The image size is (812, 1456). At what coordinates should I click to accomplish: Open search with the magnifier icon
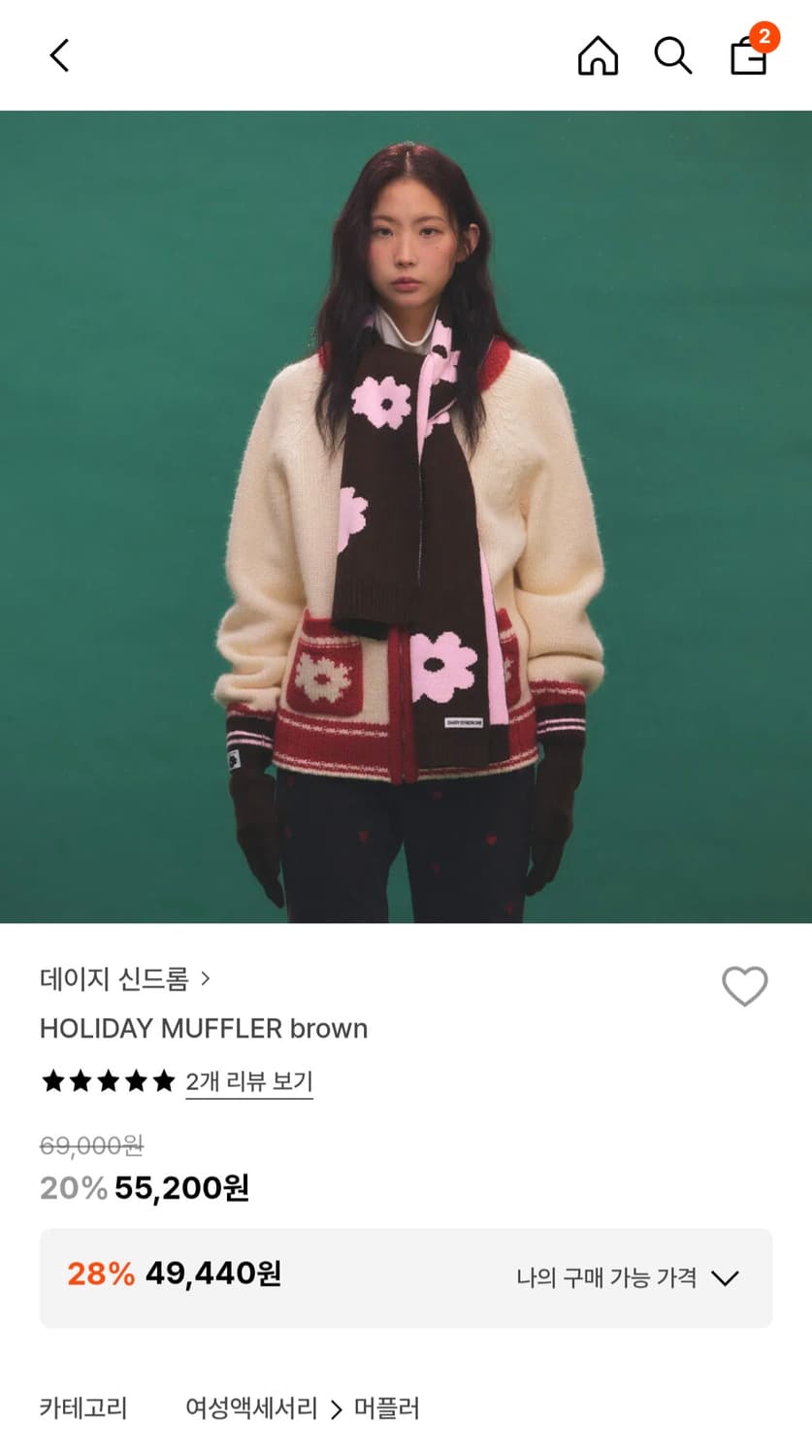point(672,55)
